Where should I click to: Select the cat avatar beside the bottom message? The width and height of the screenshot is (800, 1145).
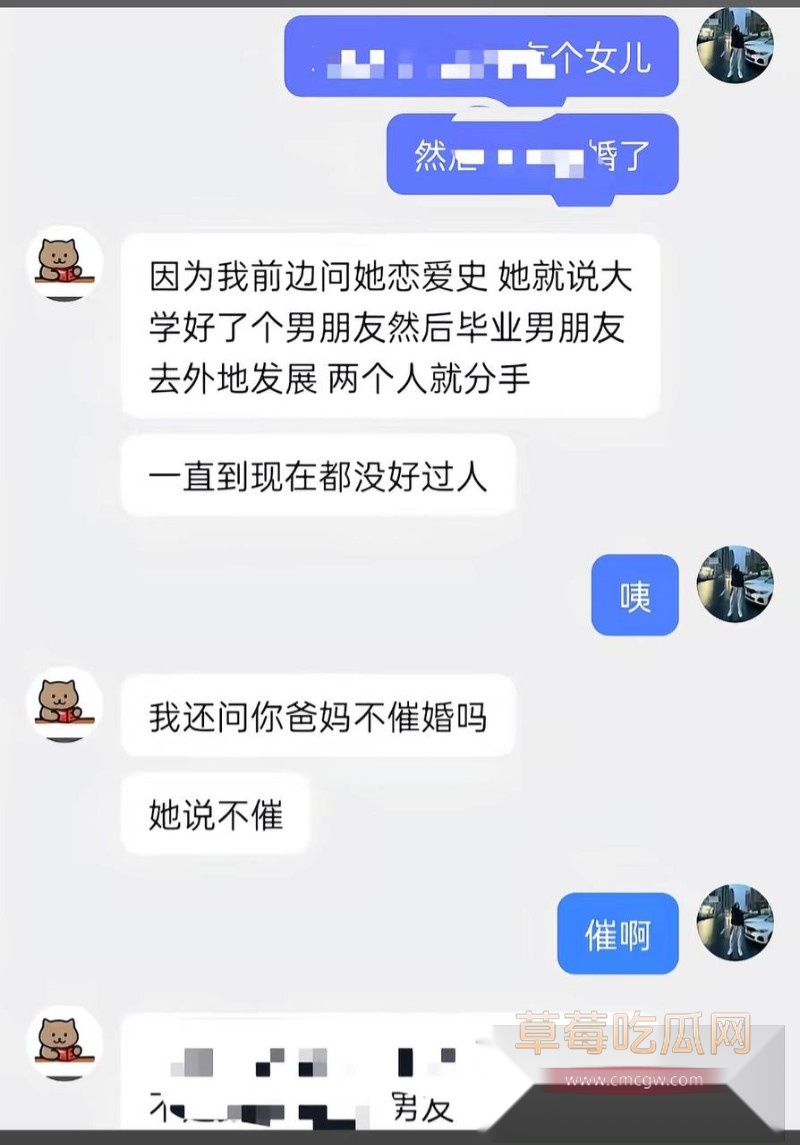64,1041
